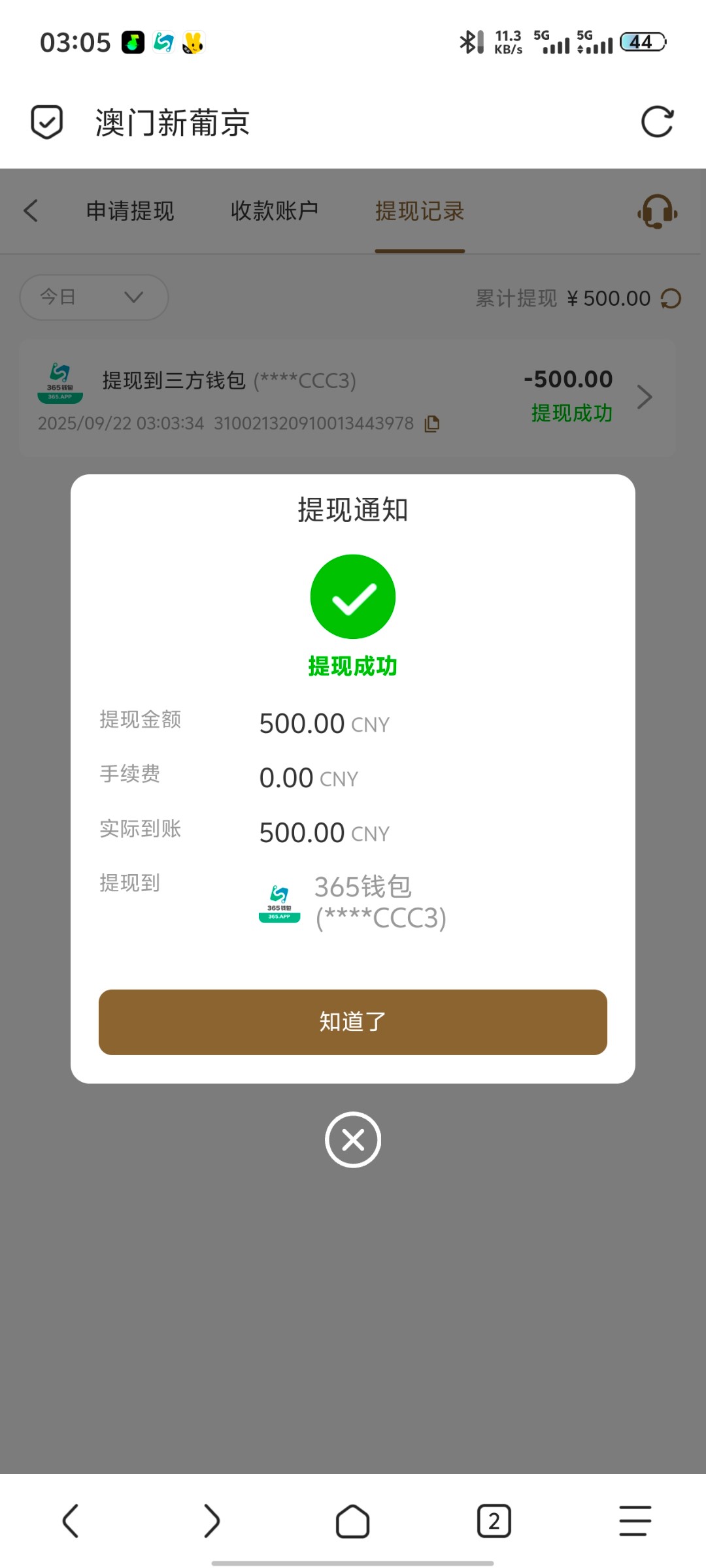Dismiss the dialog with the circular X button
Screen dimensions: 706x1568
(352, 1139)
